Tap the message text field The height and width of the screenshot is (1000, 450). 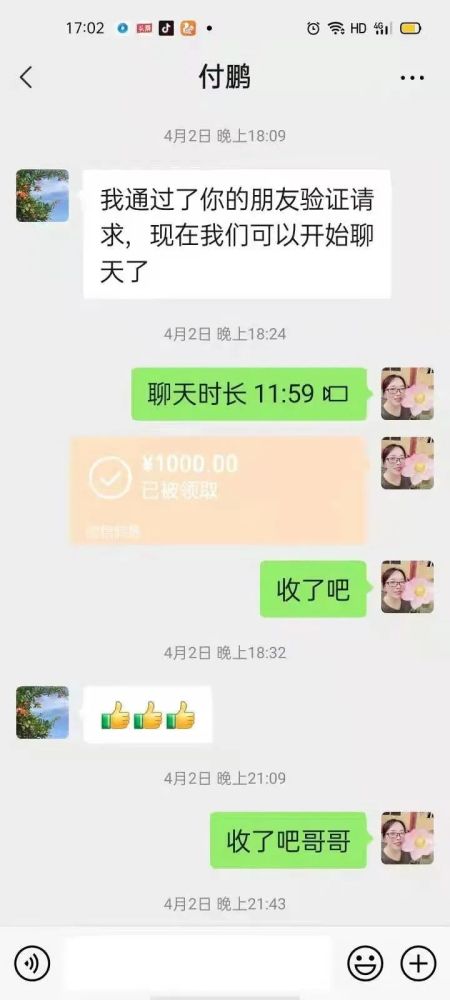pyautogui.click(x=198, y=962)
